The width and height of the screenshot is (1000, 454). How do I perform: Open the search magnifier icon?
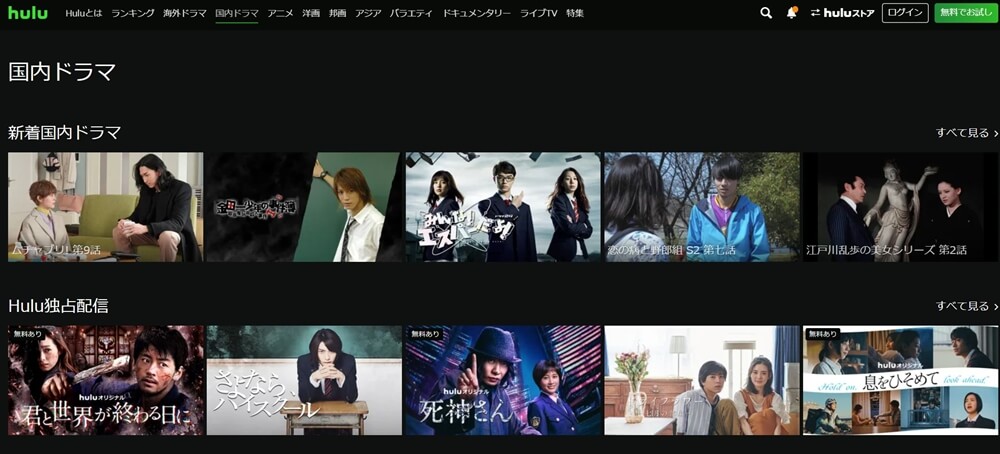coord(766,13)
